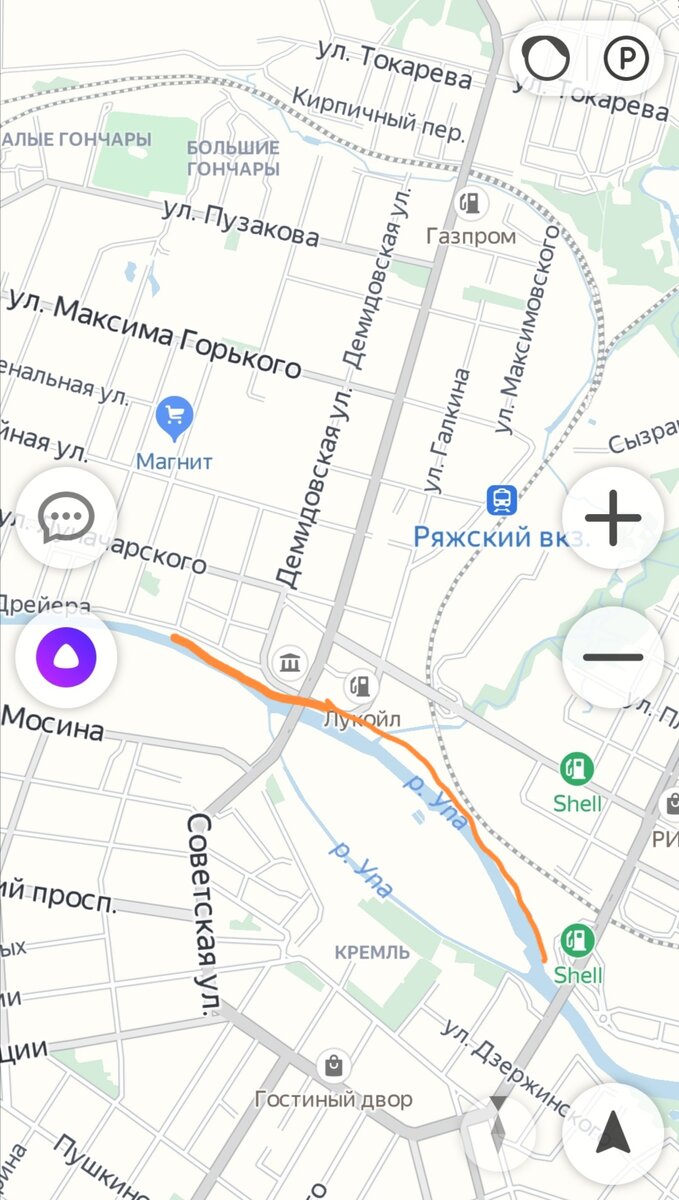This screenshot has width=679, height=1200.
Task: Center the map on my location
Action: click(612, 1134)
